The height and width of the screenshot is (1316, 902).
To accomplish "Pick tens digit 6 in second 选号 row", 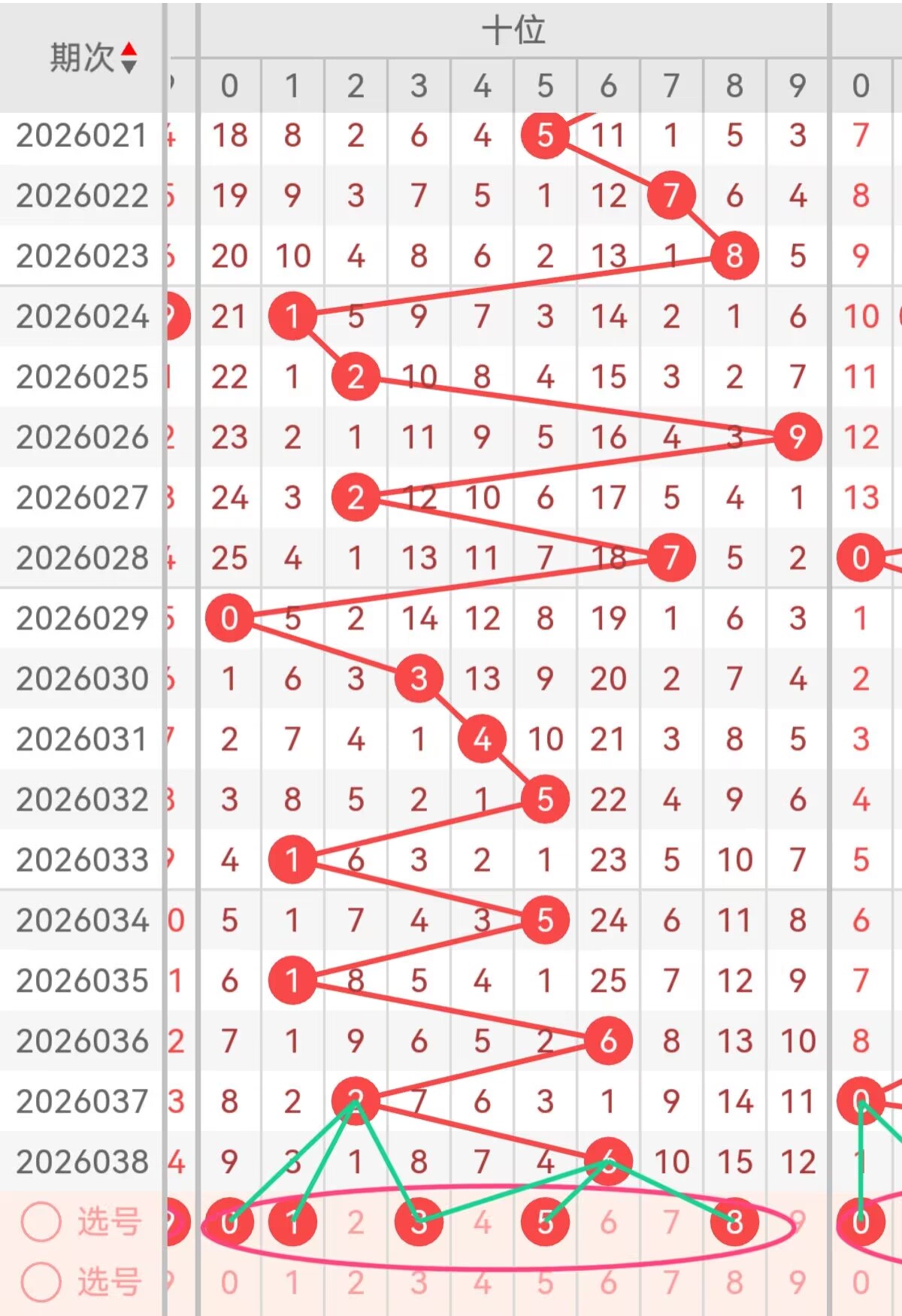I will (608, 1283).
